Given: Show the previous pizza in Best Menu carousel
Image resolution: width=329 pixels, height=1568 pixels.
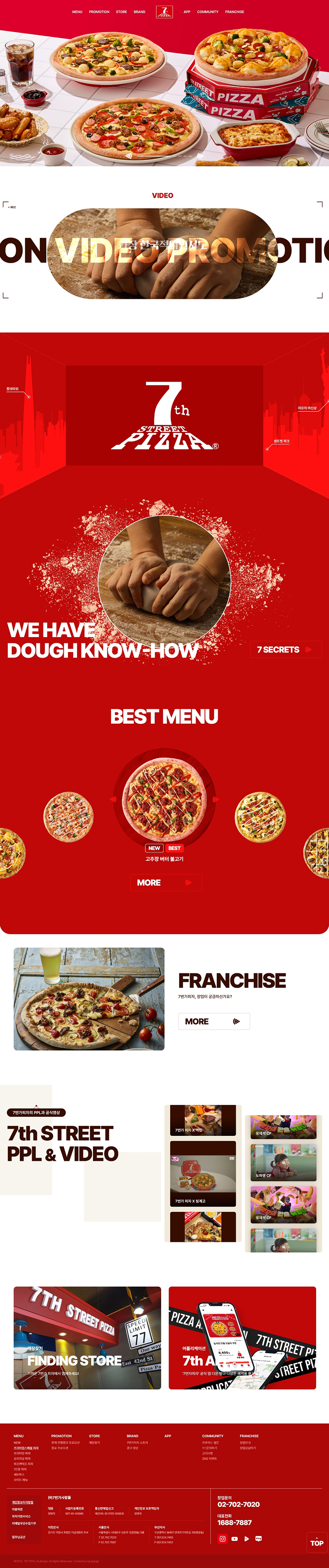Looking at the screenshot, I should pos(114,799).
